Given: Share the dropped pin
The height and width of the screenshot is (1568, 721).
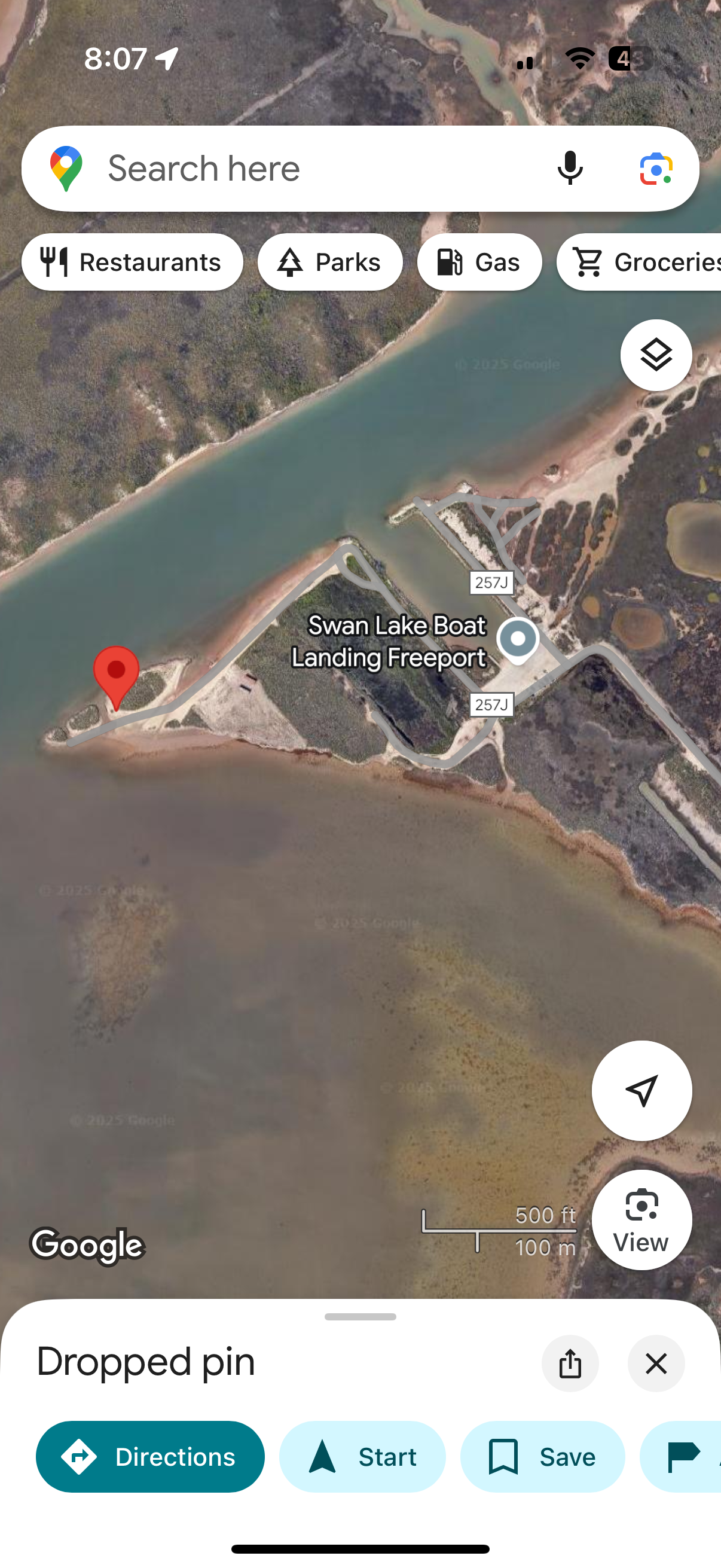Looking at the screenshot, I should tap(570, 1363).
